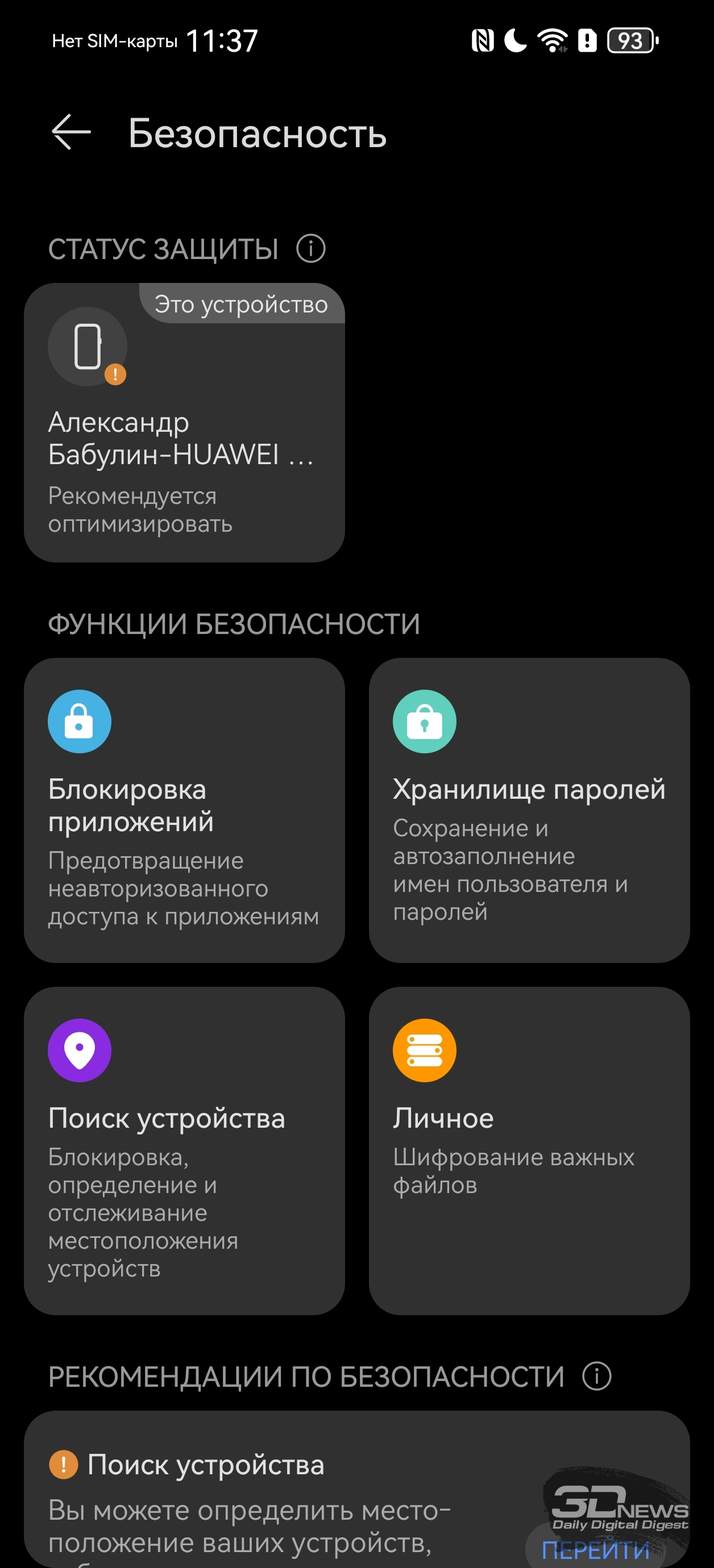
Task: Open Хранилище паролей
Action: click(x=529, y=810)
